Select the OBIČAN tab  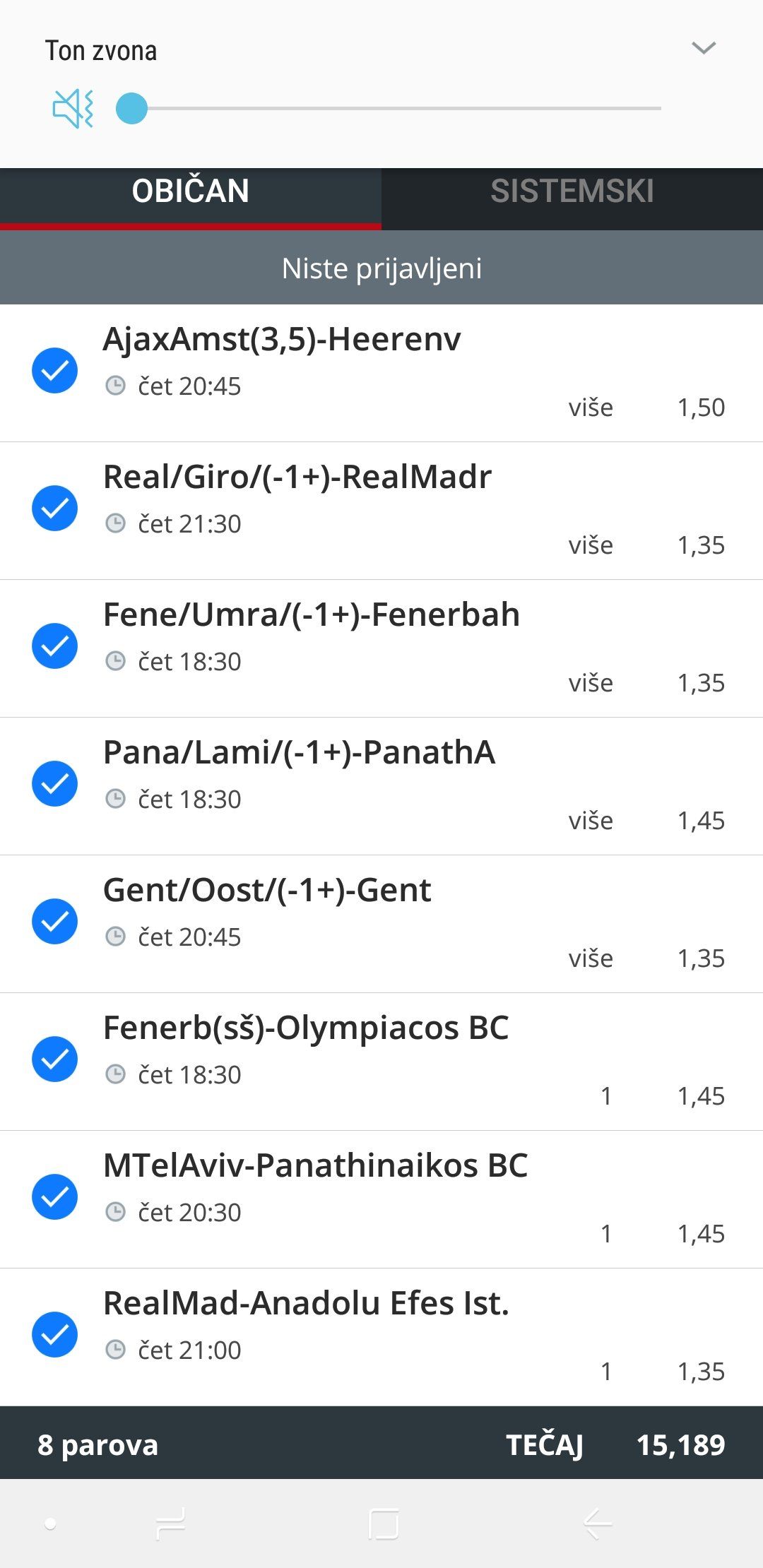click(190, 191)
